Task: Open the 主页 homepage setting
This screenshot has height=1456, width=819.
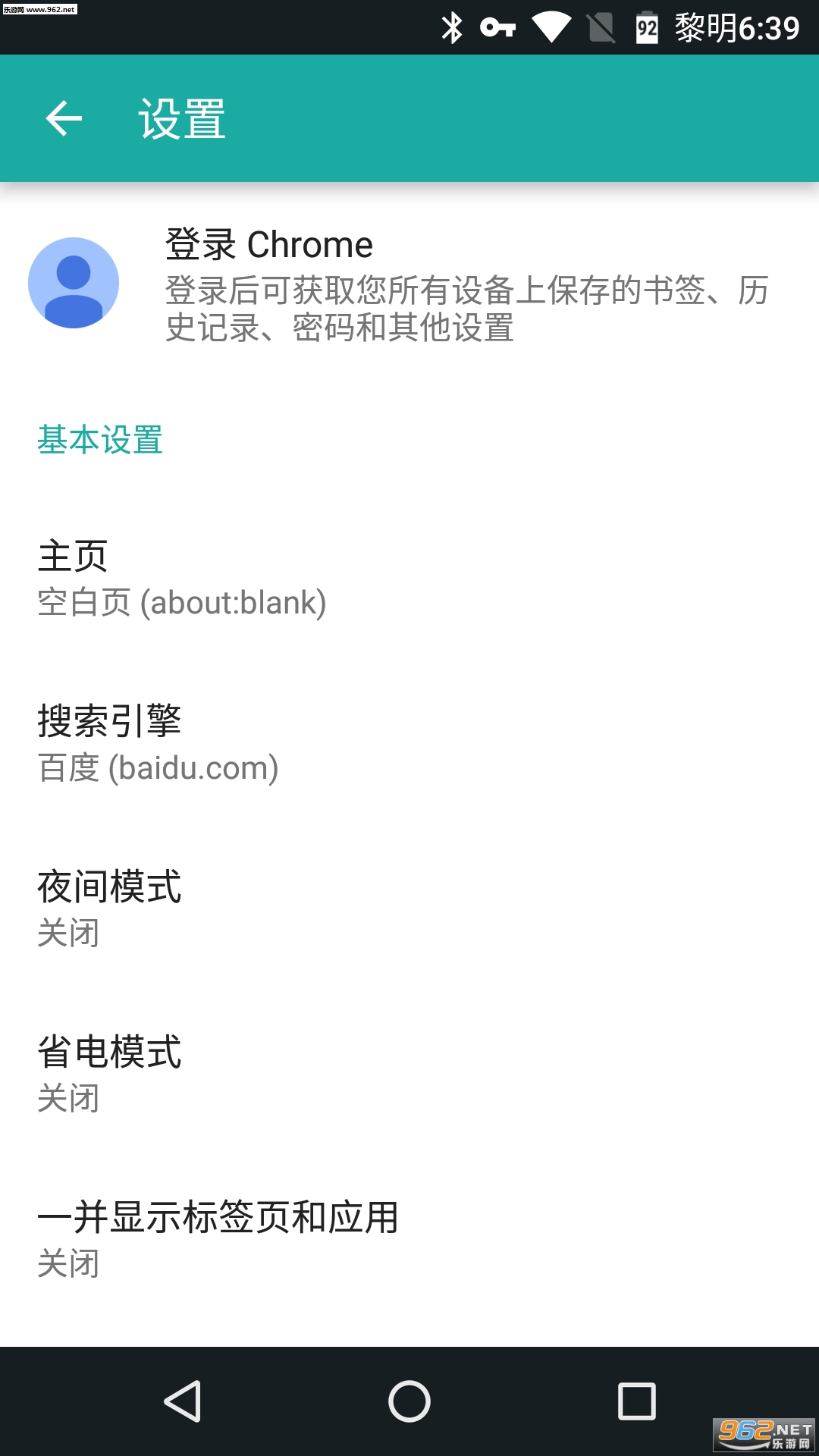Action: coord(409,579)
